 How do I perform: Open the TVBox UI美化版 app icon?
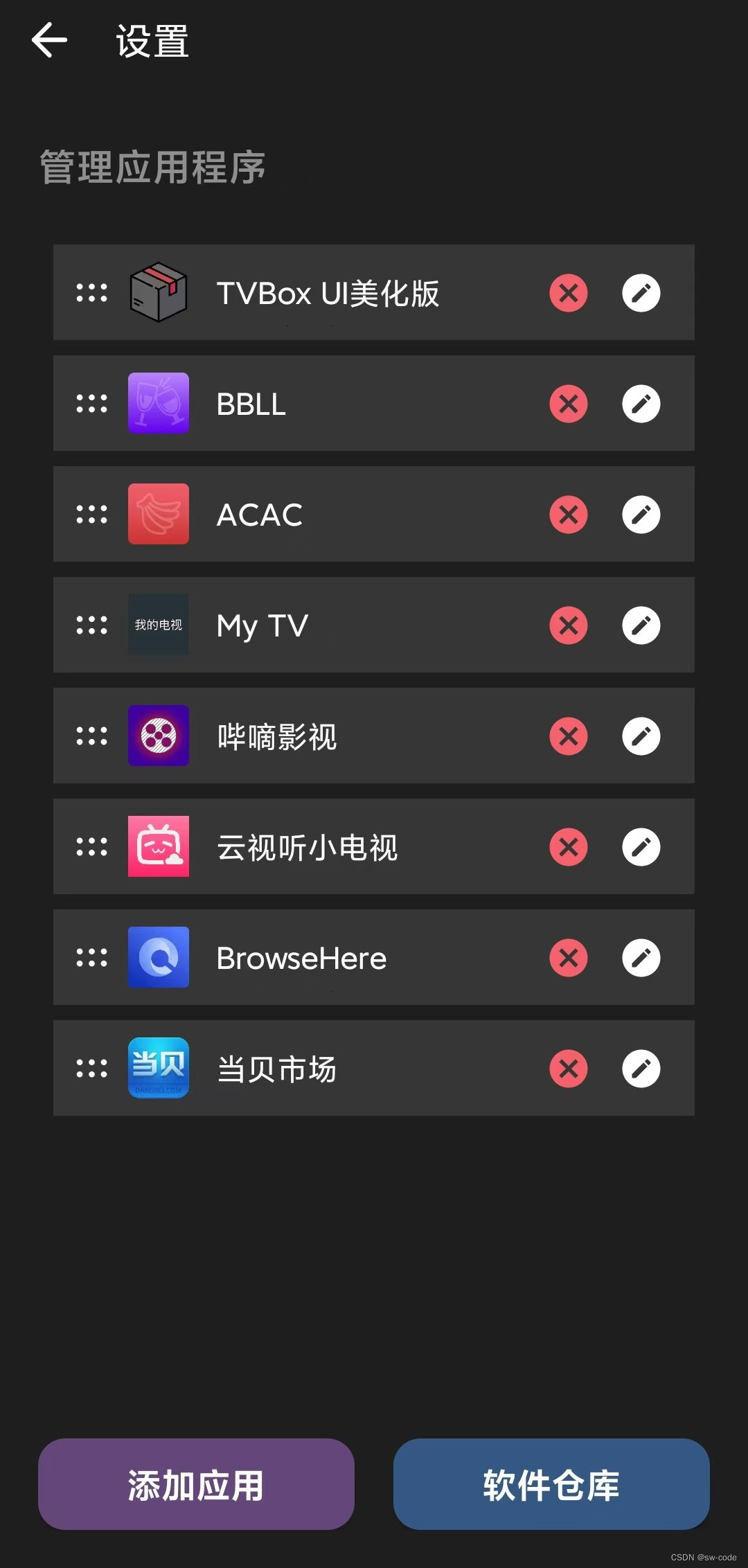point(157,292)
